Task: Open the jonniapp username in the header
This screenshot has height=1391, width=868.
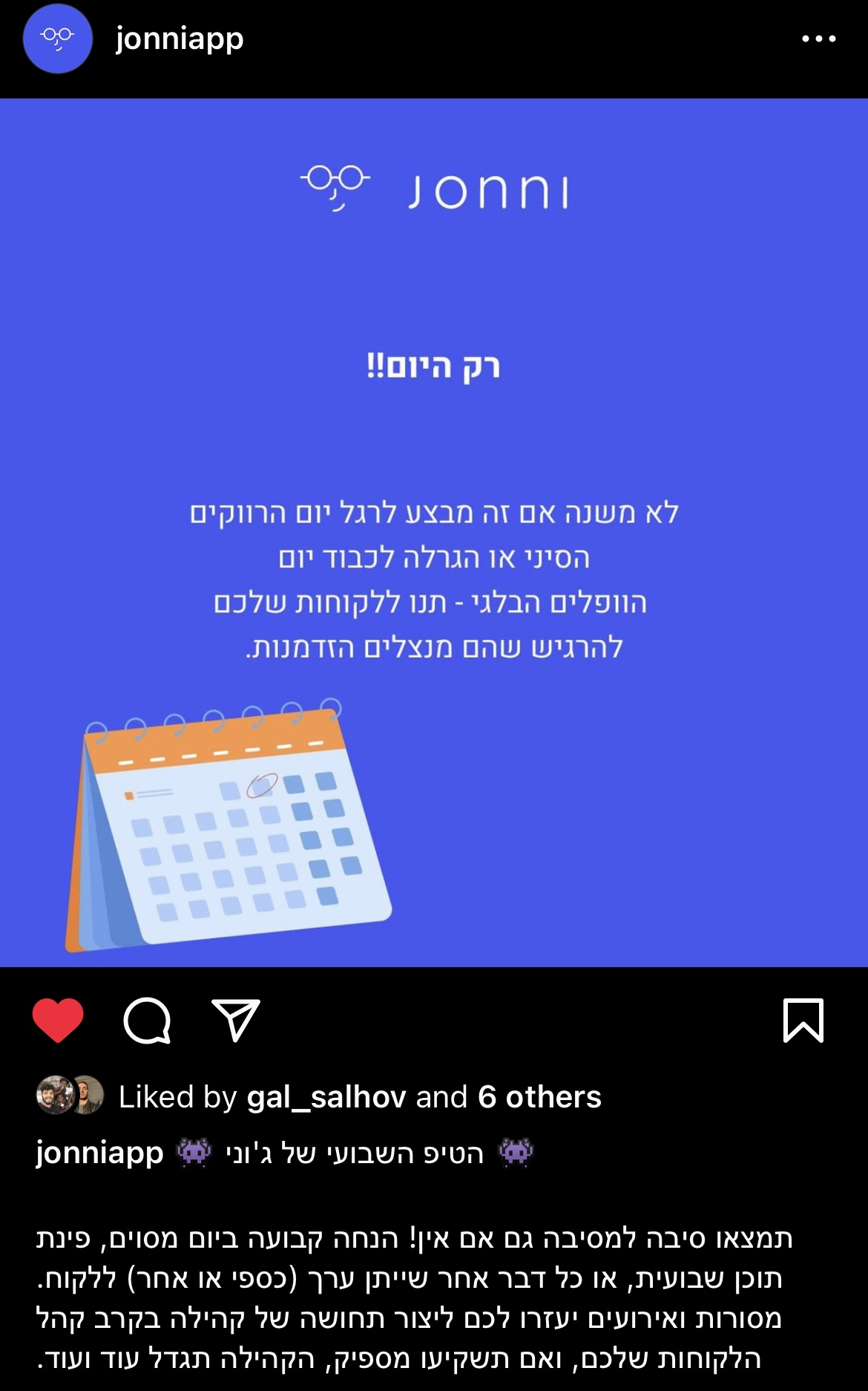Action: click(180, 39)
